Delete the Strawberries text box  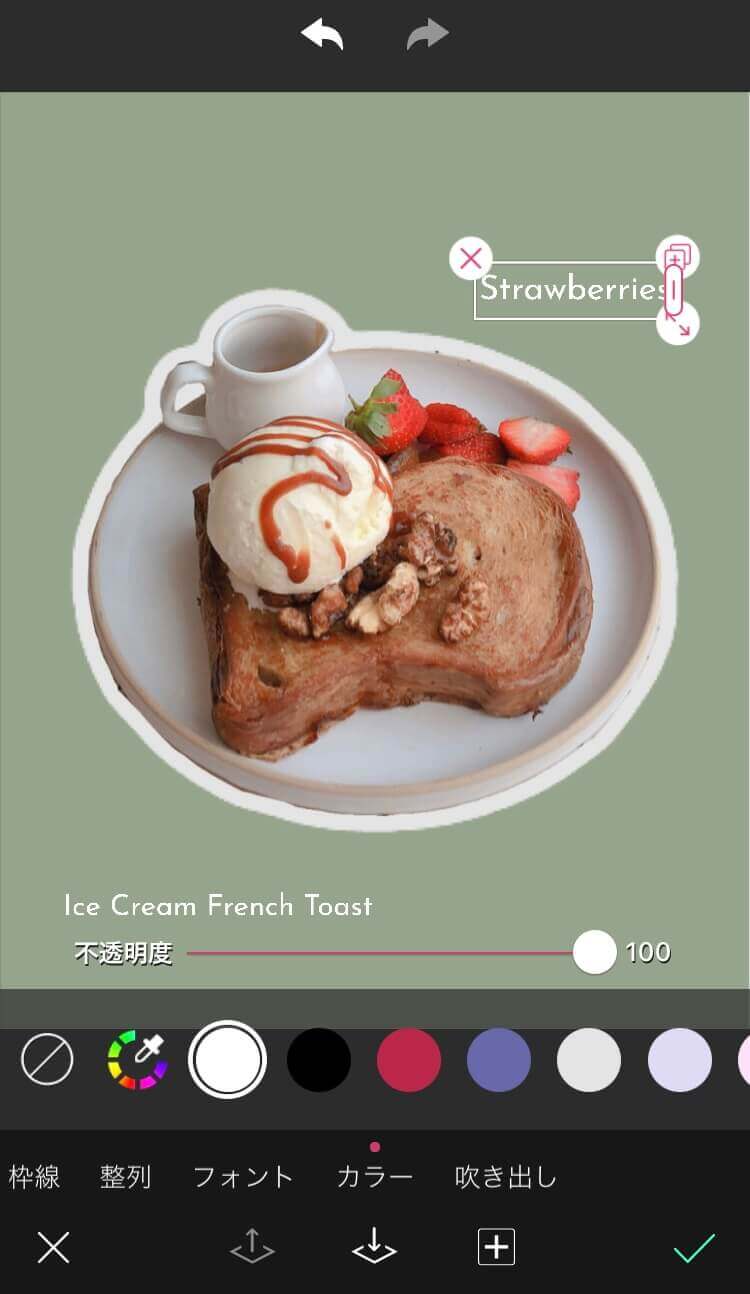pos(470,259)
